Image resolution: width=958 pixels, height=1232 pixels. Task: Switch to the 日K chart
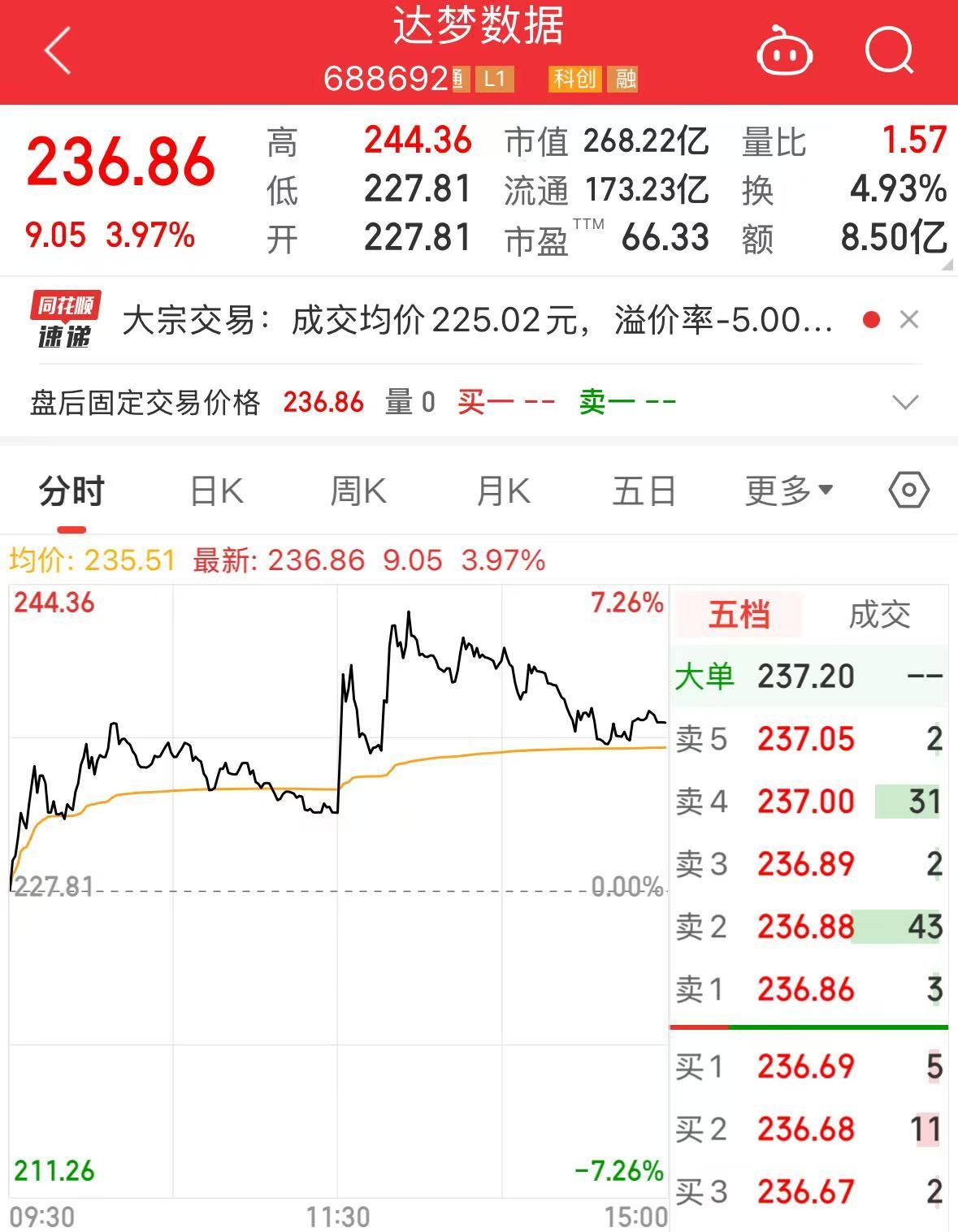[216, 492]
